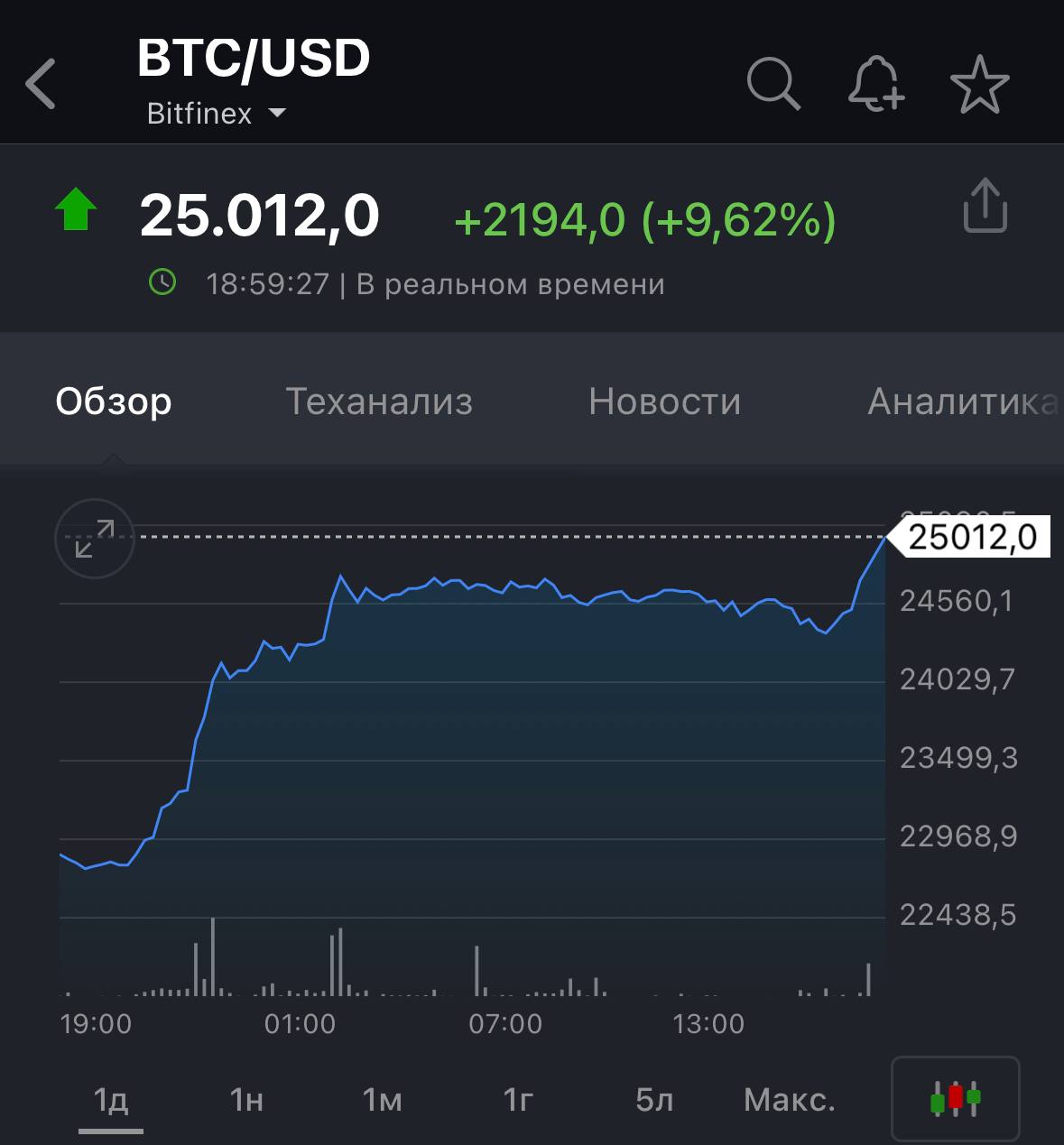Open the Новости tab
This screenshot has height=1145, width=1064.
pos(664,402)
